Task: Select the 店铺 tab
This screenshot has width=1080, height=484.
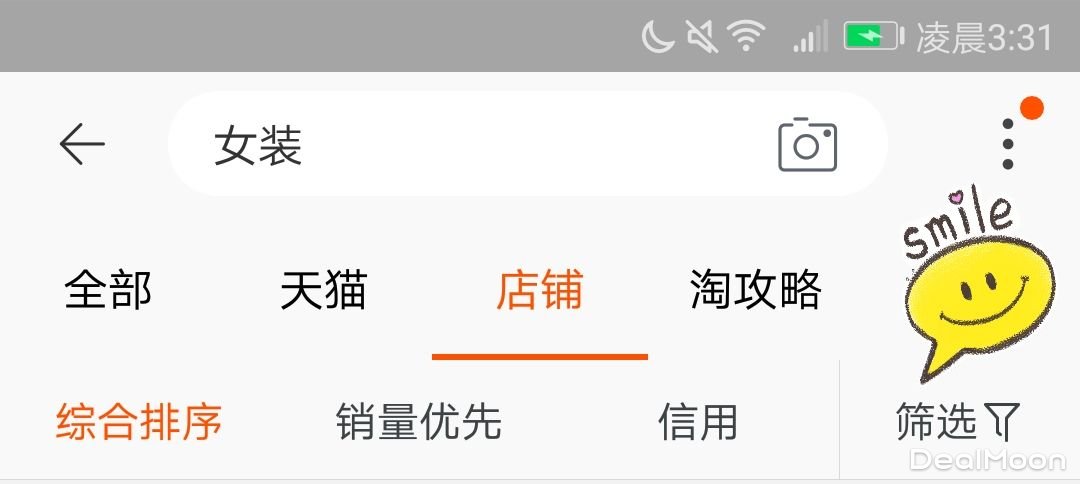Action: point(539,291)
